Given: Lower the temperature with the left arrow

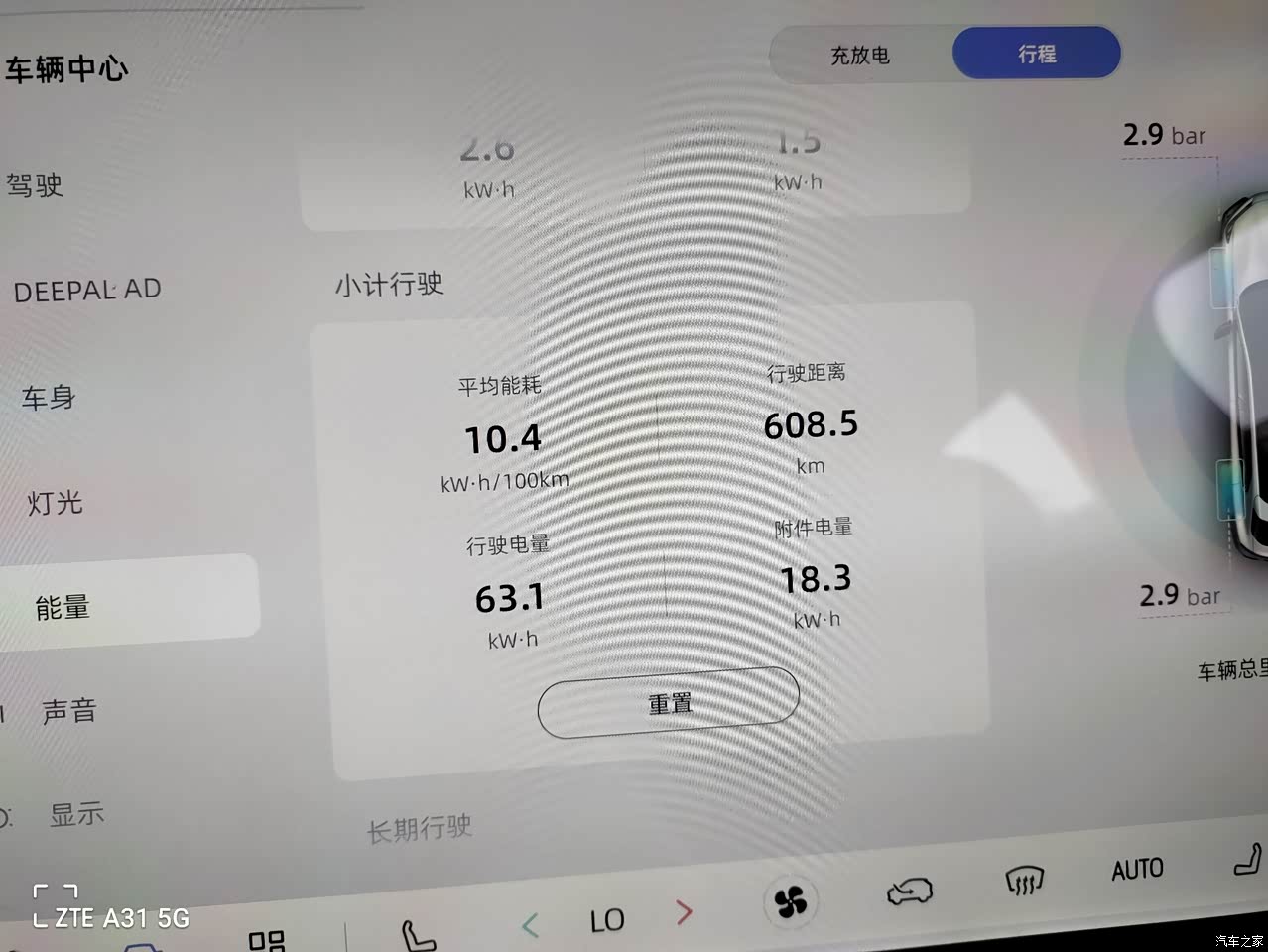Looking at the screenshot, I should tap(530, 925).
